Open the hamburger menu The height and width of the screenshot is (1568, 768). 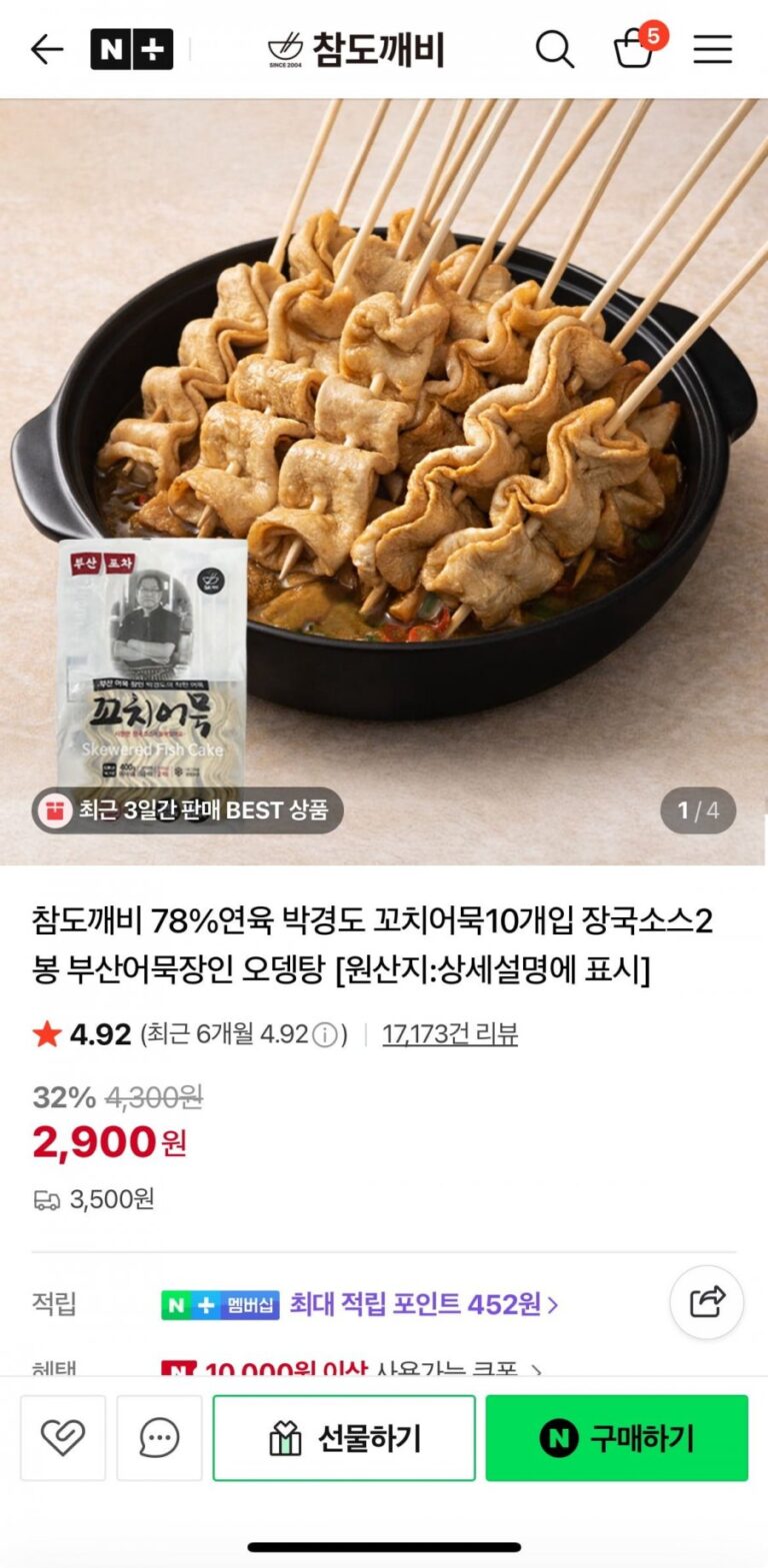coord(713,49)
